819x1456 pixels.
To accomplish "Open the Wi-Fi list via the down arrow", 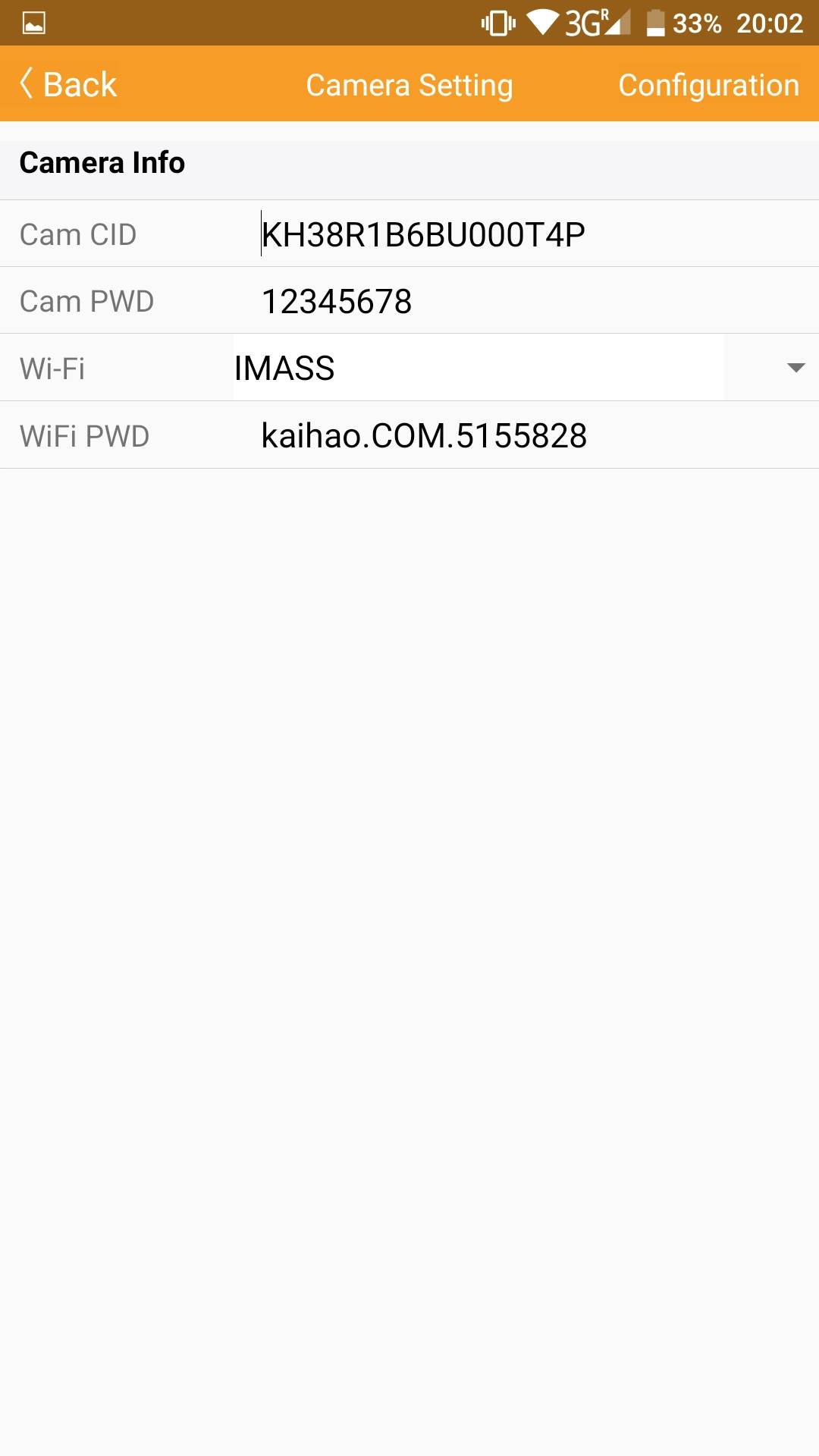I will point(794,369).
